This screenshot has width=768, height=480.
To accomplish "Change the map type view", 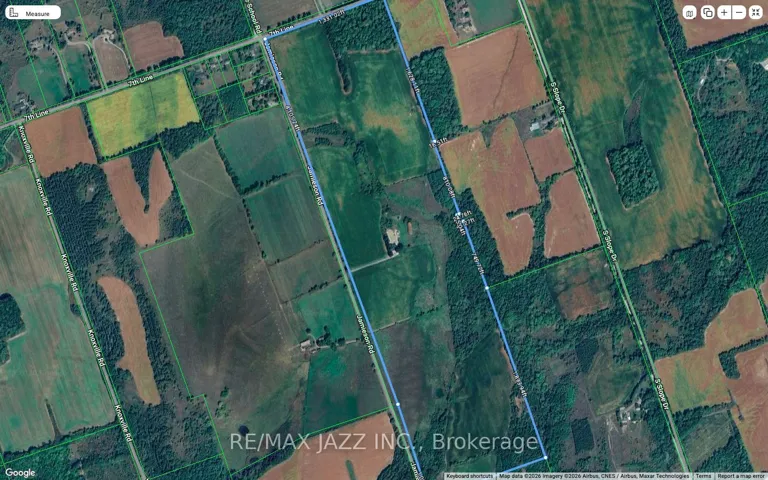I will tap(689, 13).
